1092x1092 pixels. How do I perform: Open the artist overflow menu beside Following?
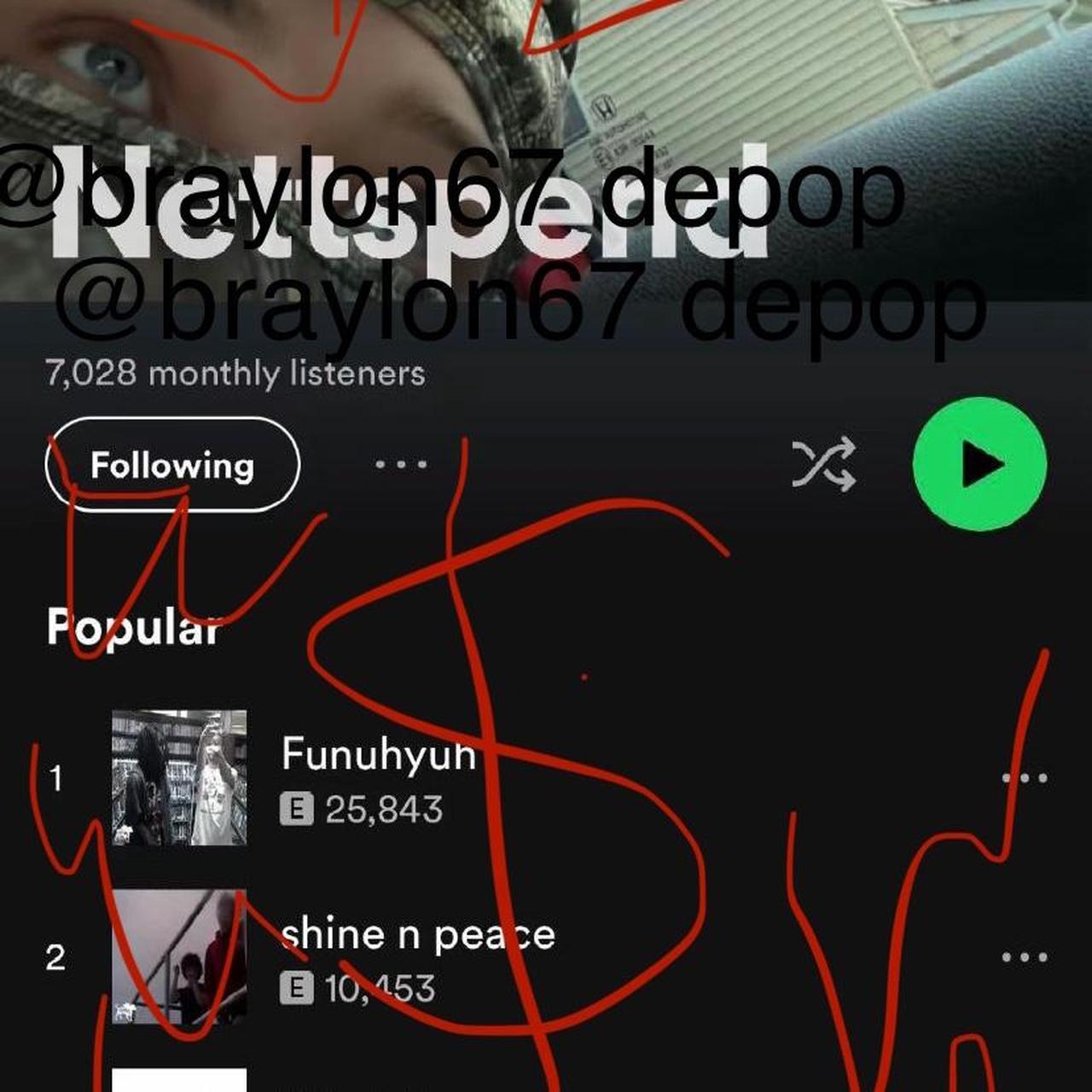[x=401, y=465]
